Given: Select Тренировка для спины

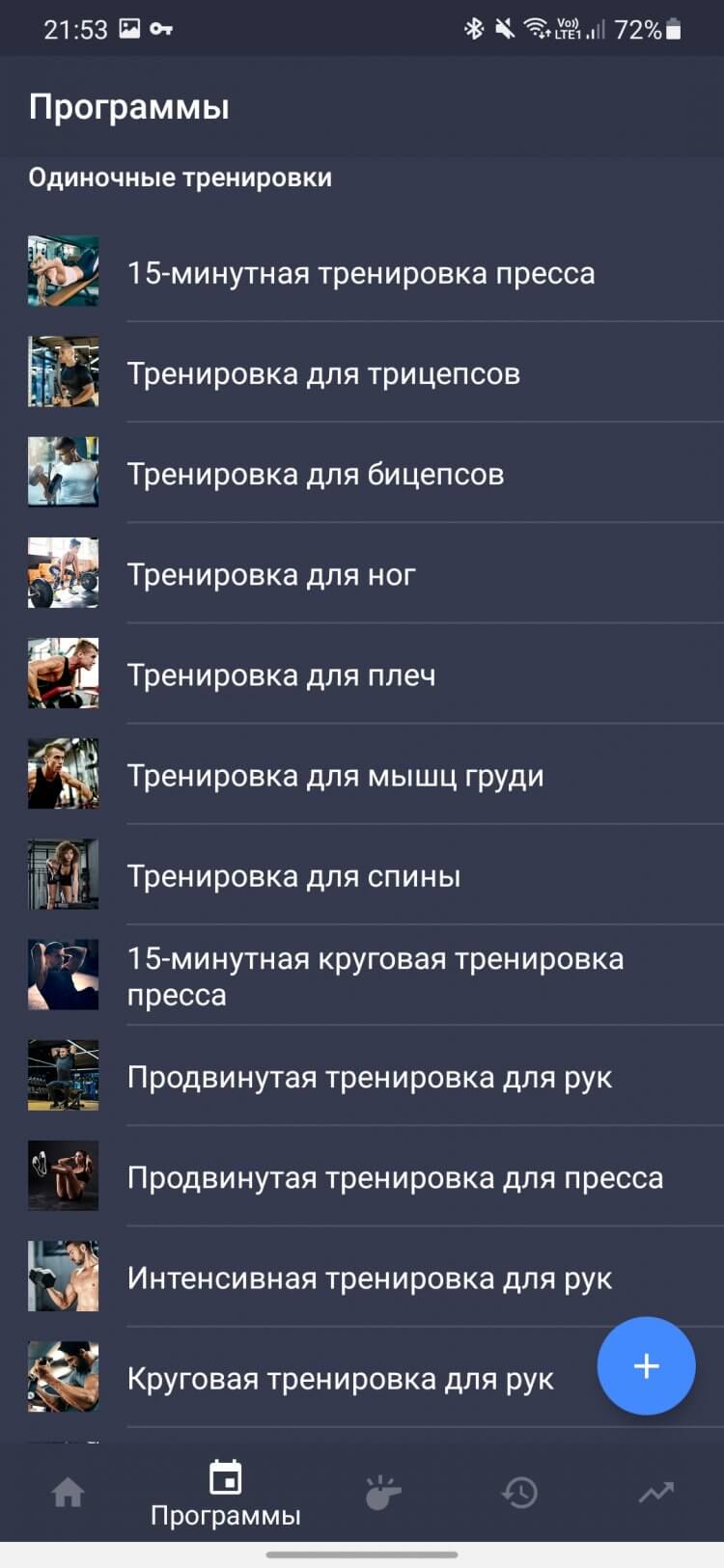Looking at the screenshot, I should [293, 875].
